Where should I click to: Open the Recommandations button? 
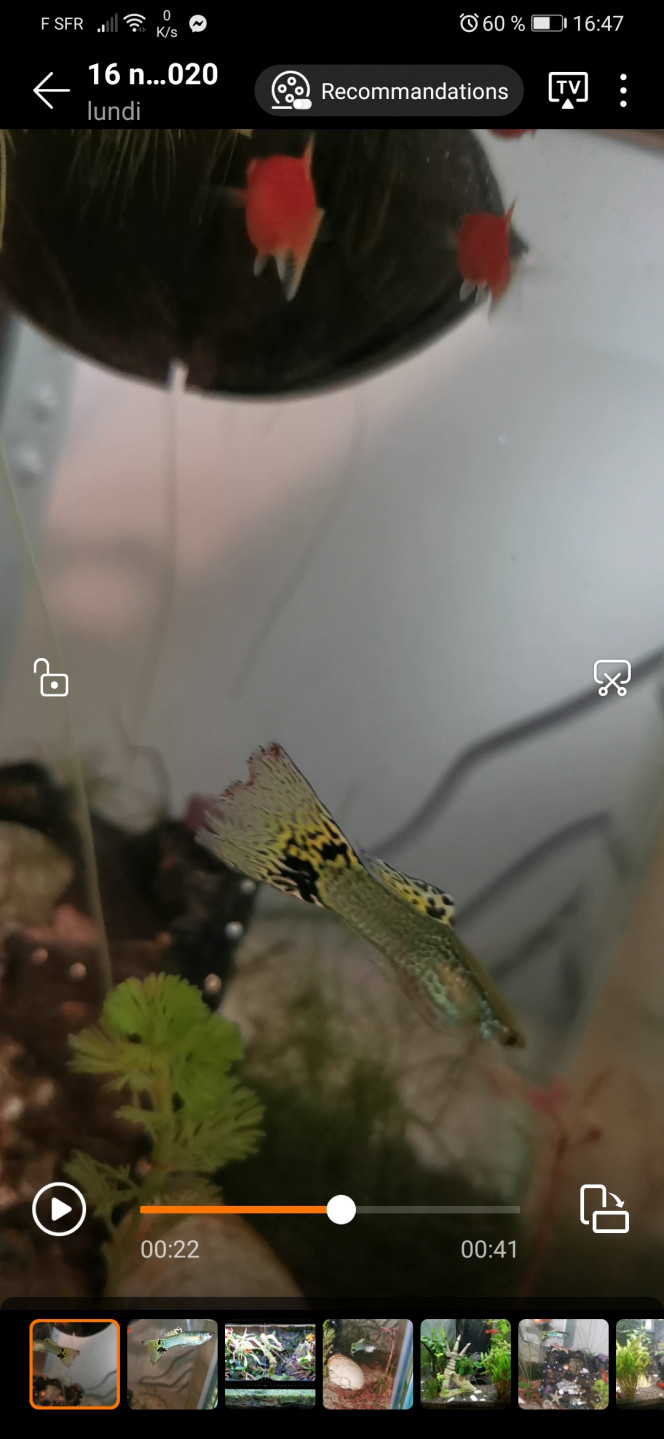(389, 91)
